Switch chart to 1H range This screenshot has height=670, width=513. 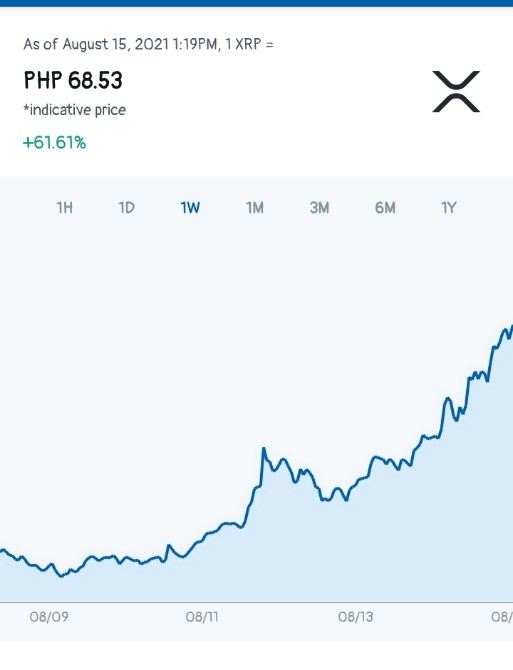click(x=64, y=208)
